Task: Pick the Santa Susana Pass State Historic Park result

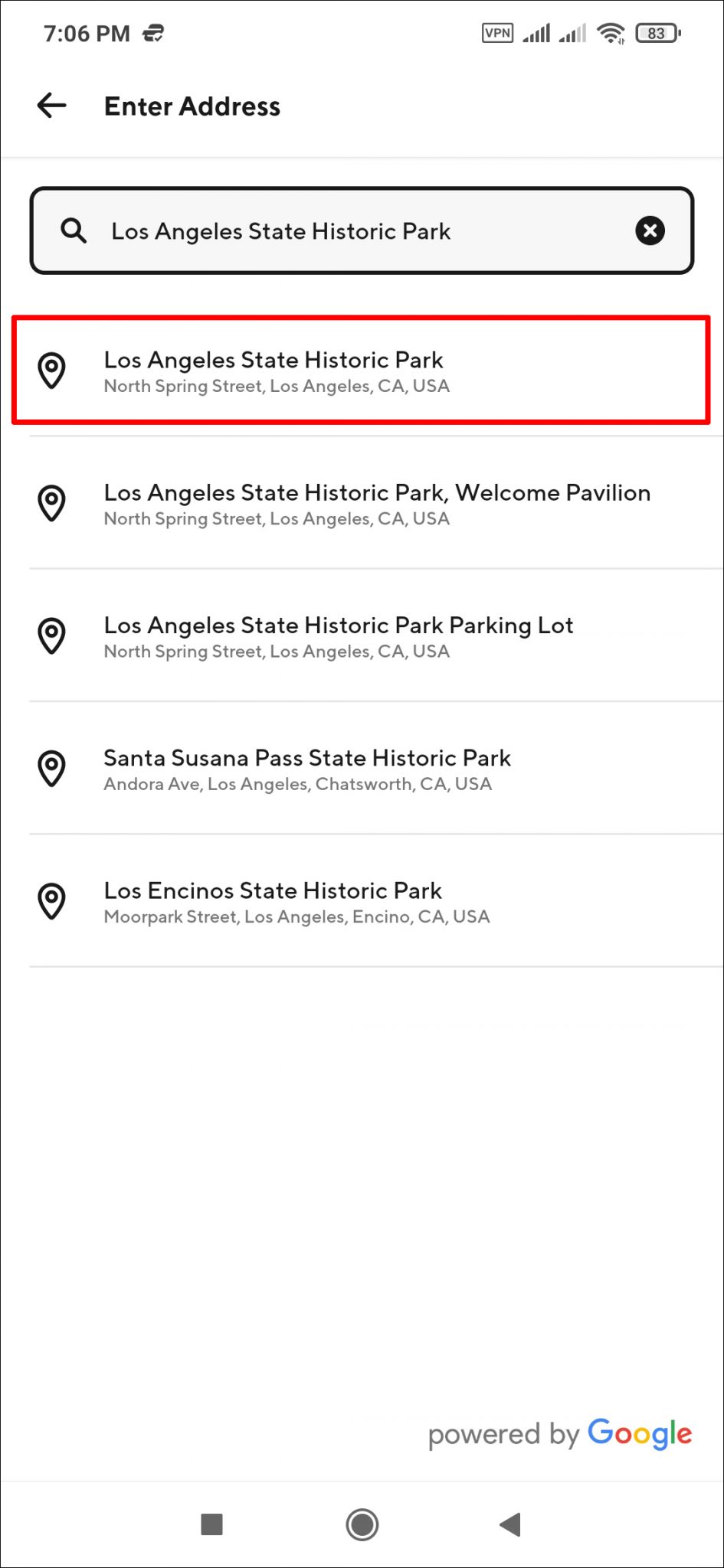Action: [362, 769]
